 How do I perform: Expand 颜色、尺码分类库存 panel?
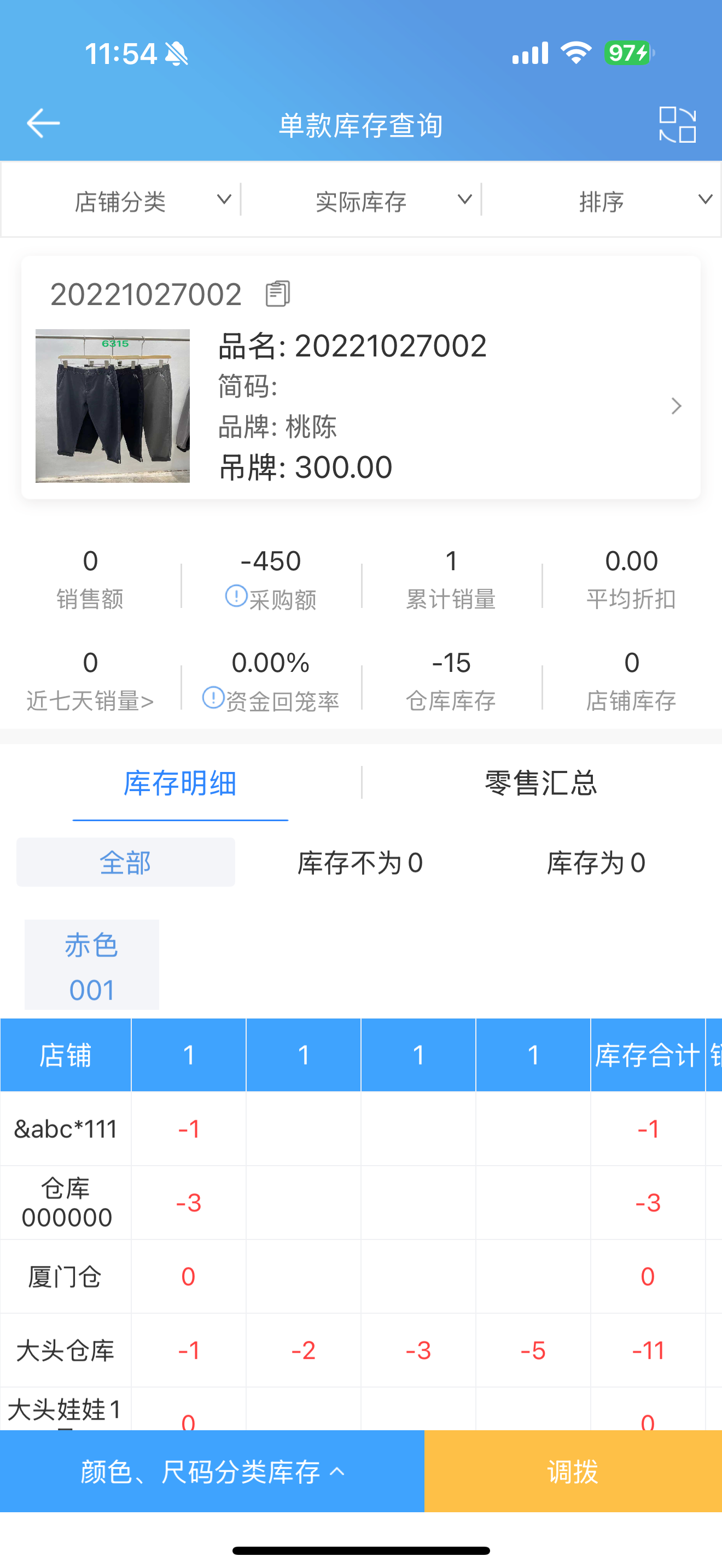pyautogui.click(x=212, y=1472)
